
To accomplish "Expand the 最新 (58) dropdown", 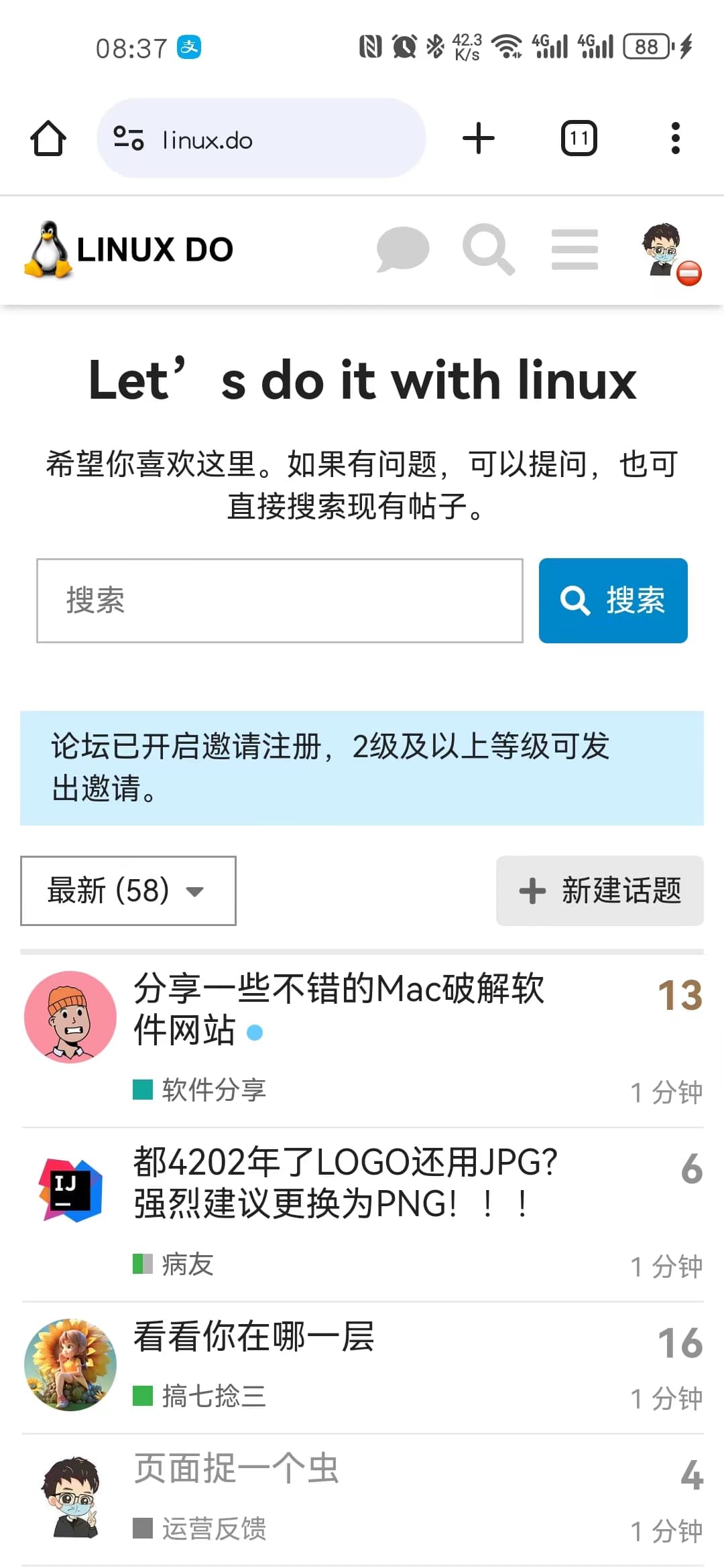I will (128, 891).
